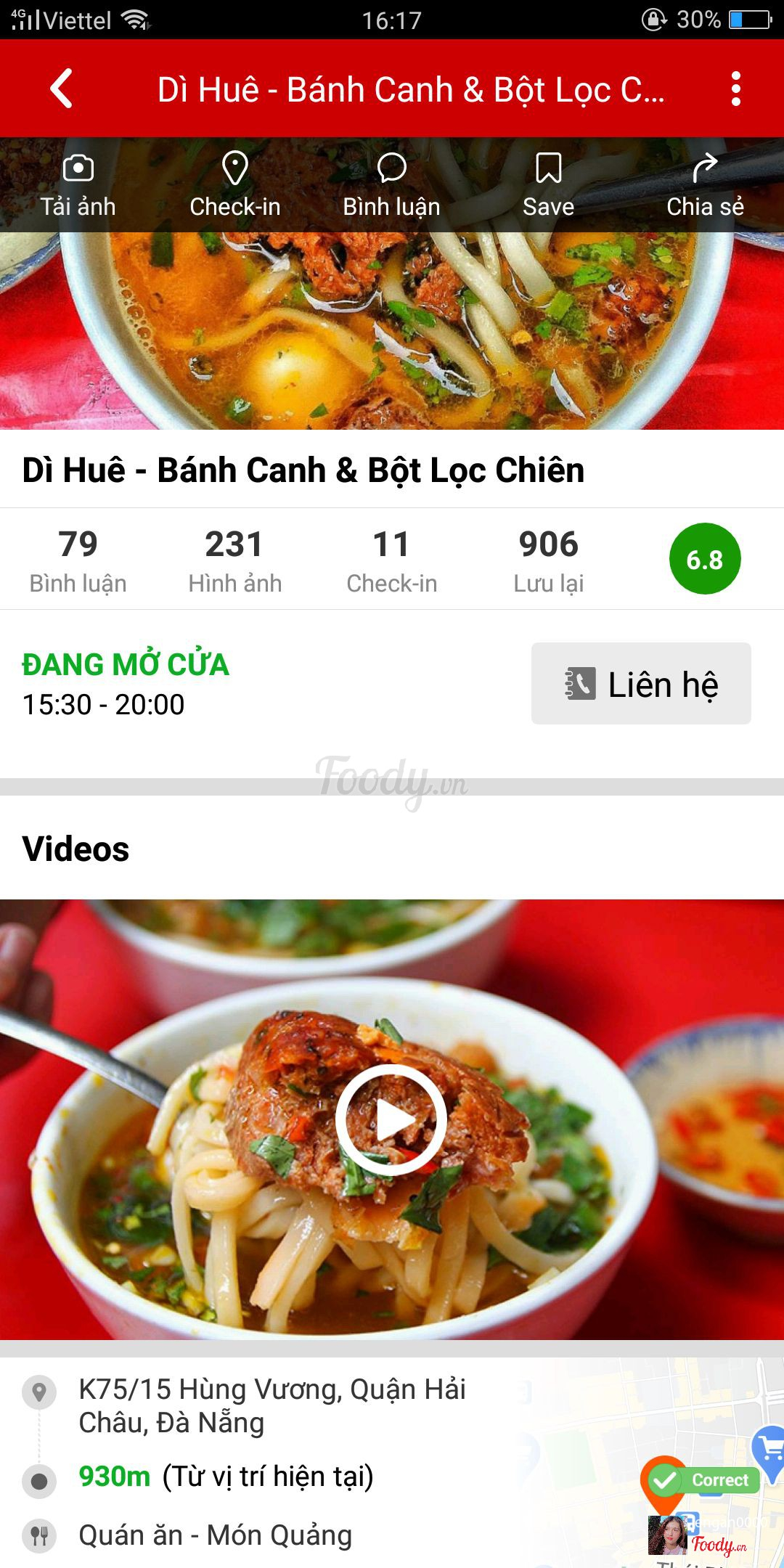Check in at this restaurant
The height and width of the screenshot is (1568, 784).
pyautogui.click(x=234, y=186)
